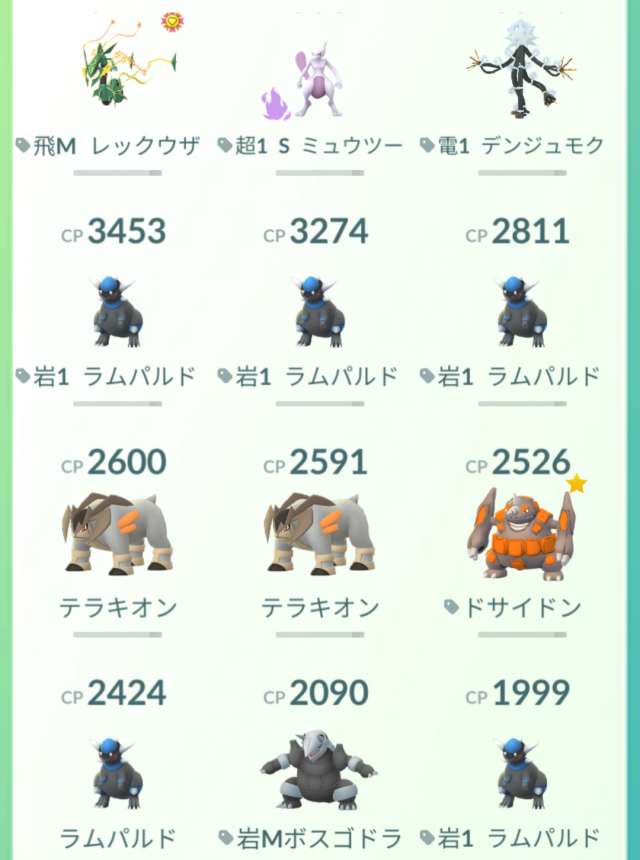
Task: Open the CP 3453 ラムパルド
Action: pos(118,310)
